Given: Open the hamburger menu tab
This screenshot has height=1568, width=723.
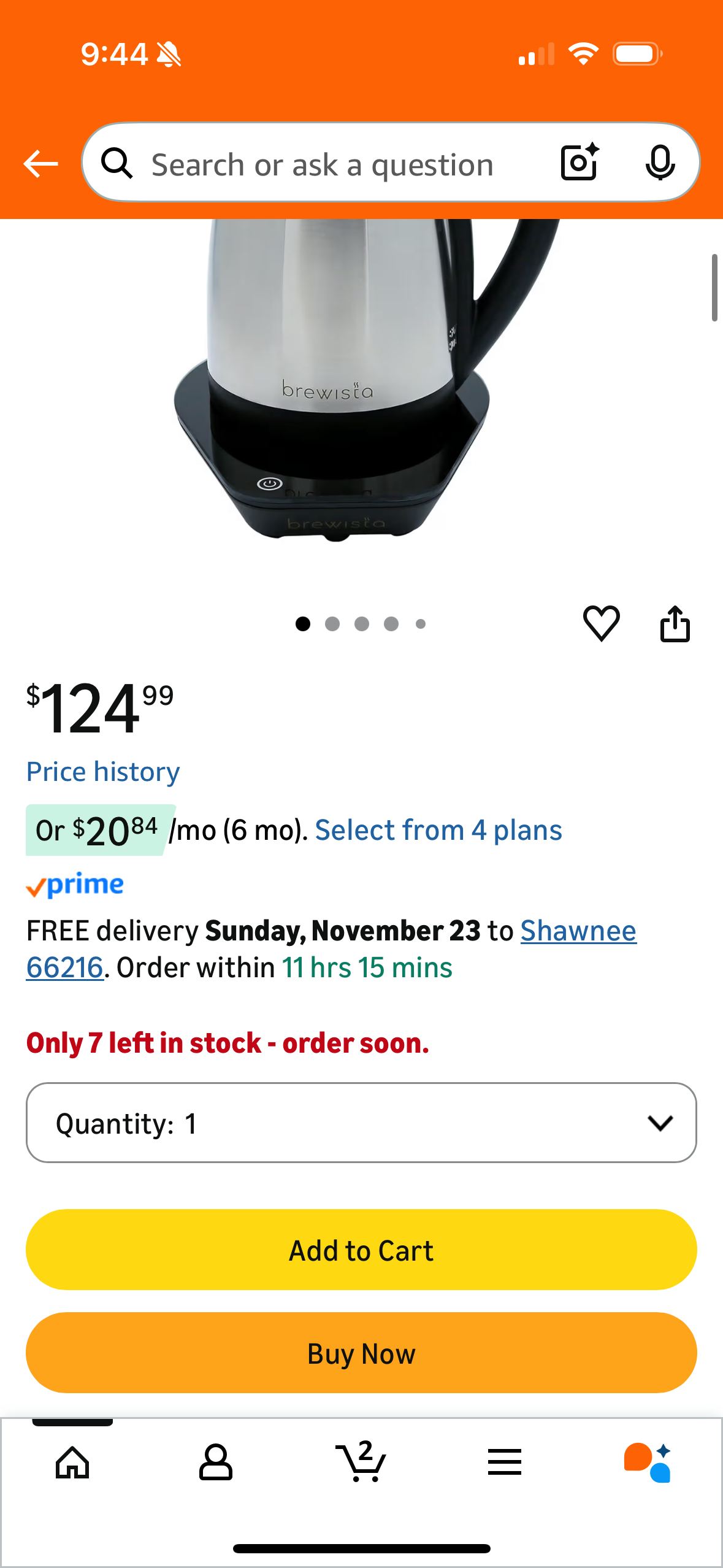Looking at the screenshot, I should [x=505, y=1462].
